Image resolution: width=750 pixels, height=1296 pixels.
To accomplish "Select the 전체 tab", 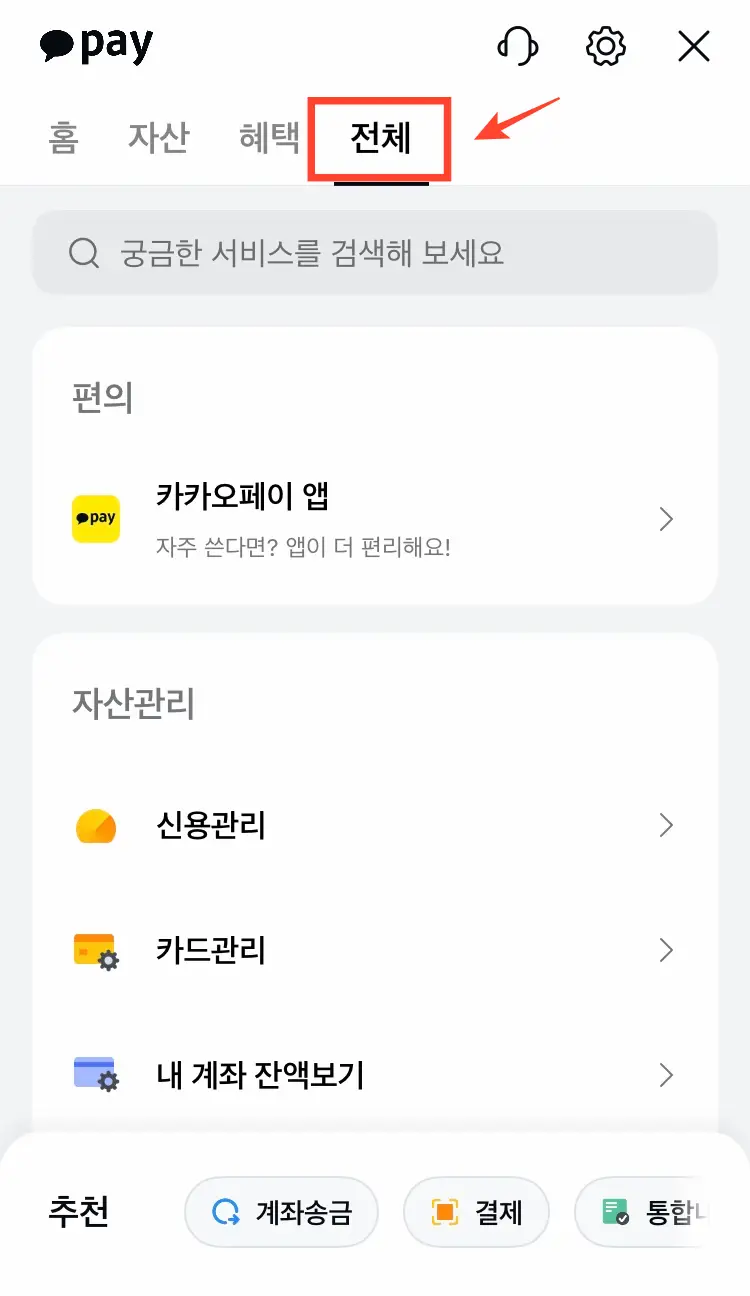I will coord(381,138).
